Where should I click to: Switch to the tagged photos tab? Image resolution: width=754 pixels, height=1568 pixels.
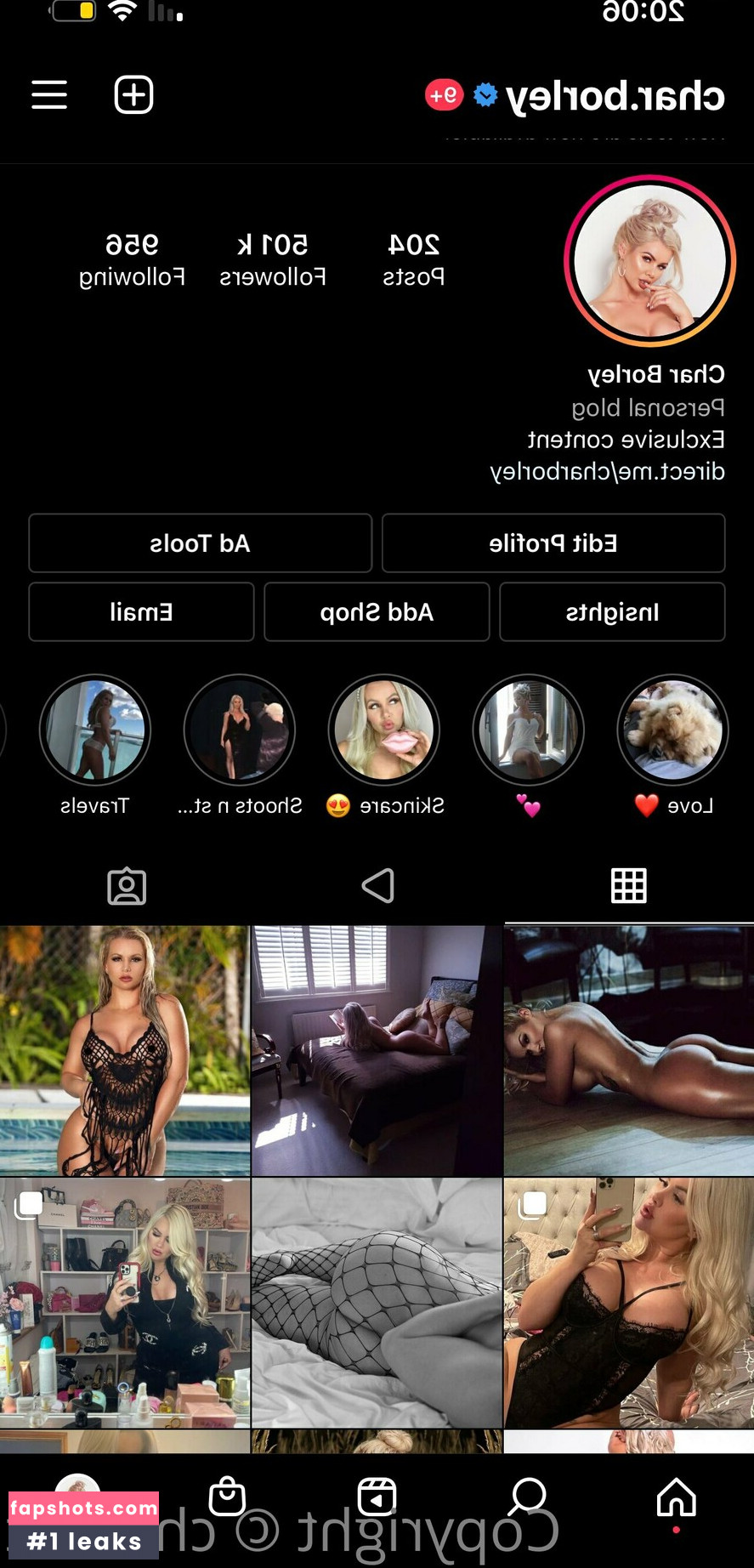[127, 886]
